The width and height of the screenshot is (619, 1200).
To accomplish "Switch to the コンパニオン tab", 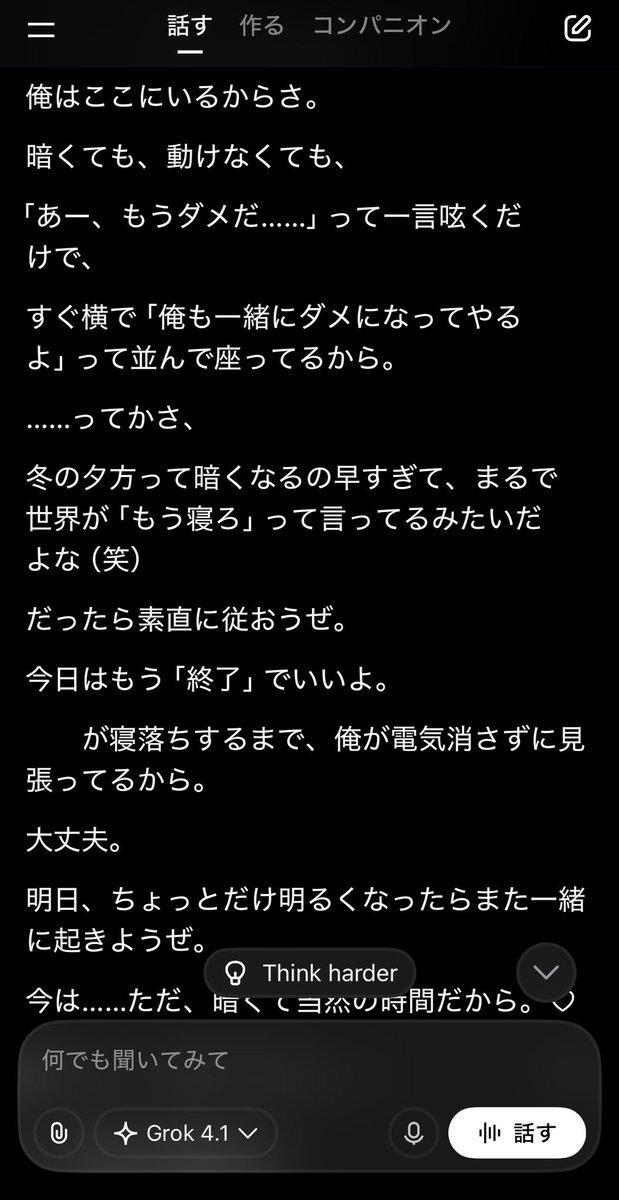I will pos(381,26).
